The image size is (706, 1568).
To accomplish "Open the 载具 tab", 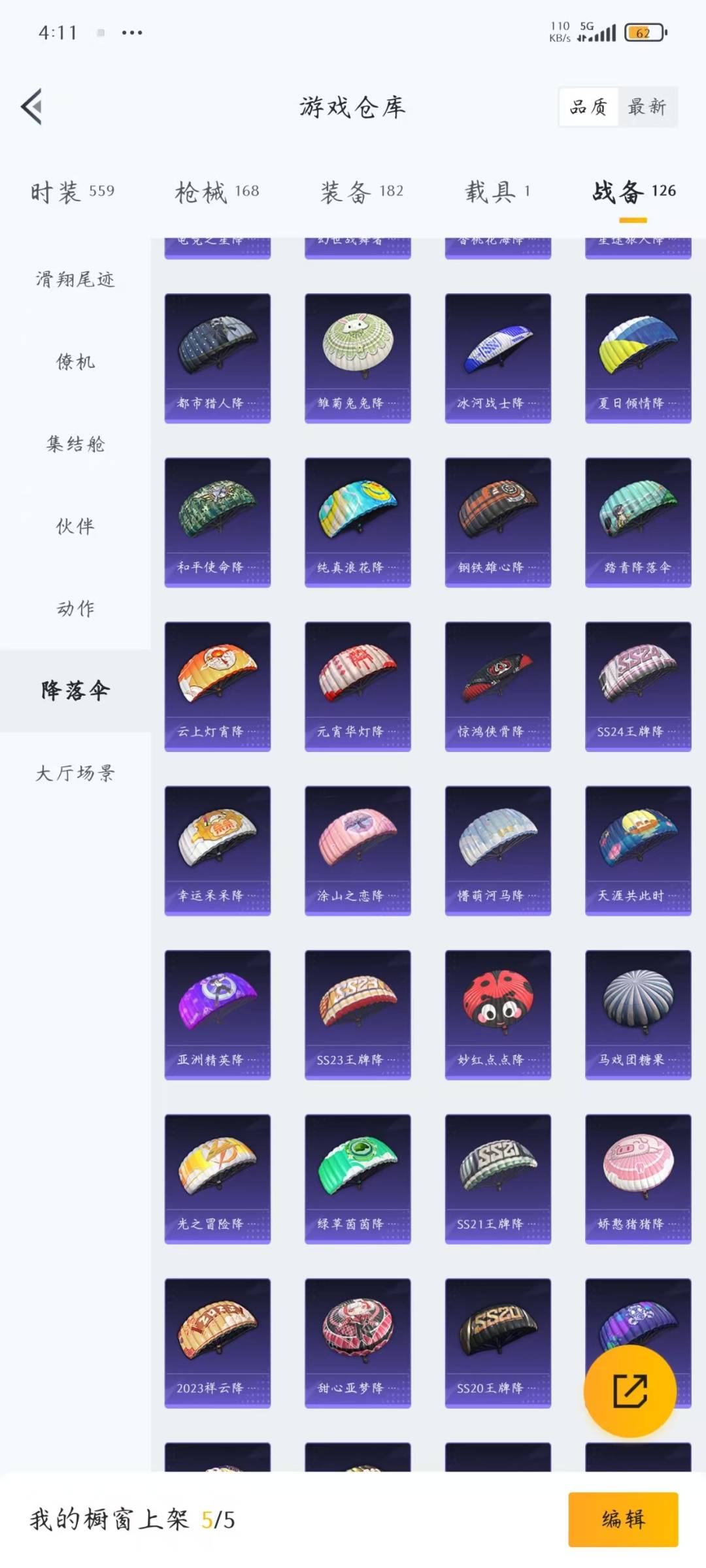I will click(497, 191).
